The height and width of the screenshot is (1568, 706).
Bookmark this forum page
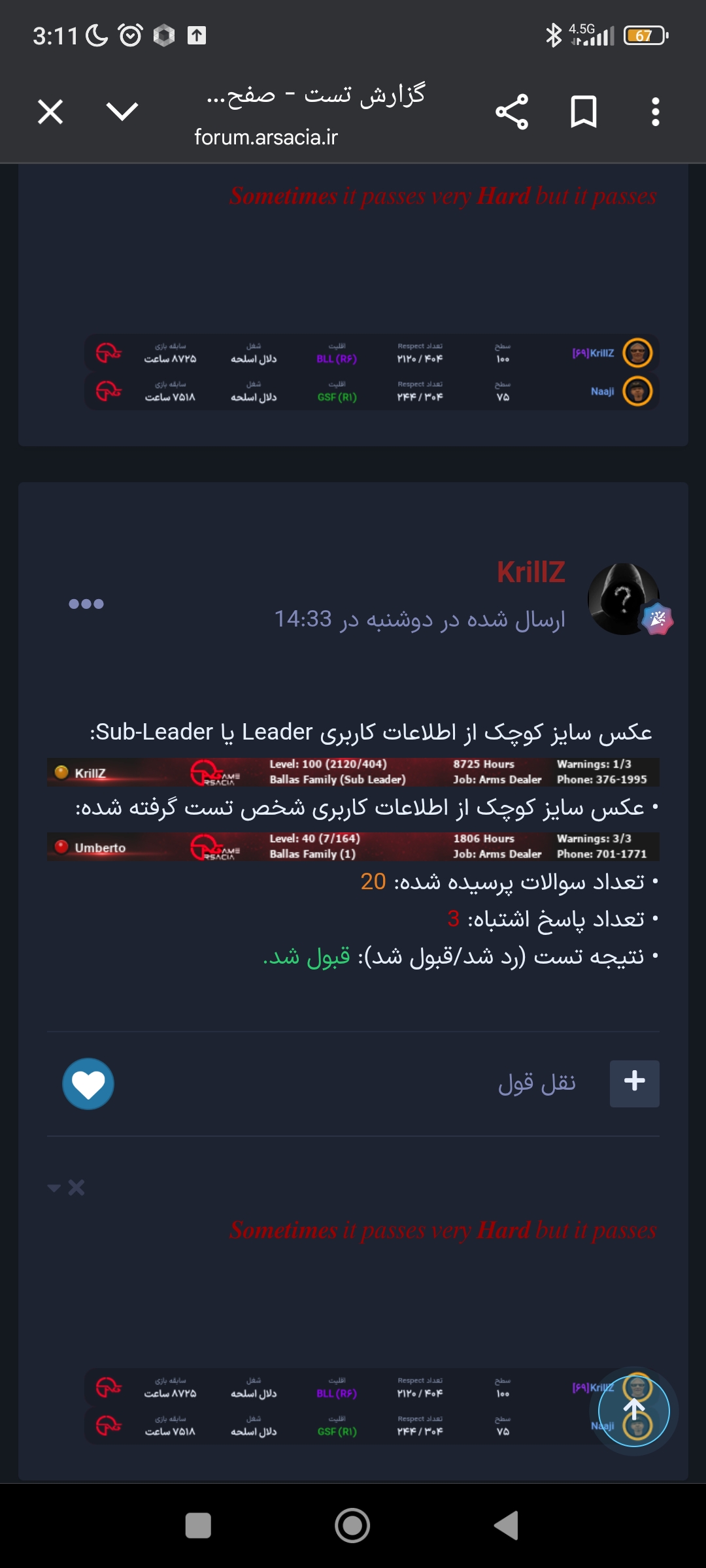tap(583, 112)
